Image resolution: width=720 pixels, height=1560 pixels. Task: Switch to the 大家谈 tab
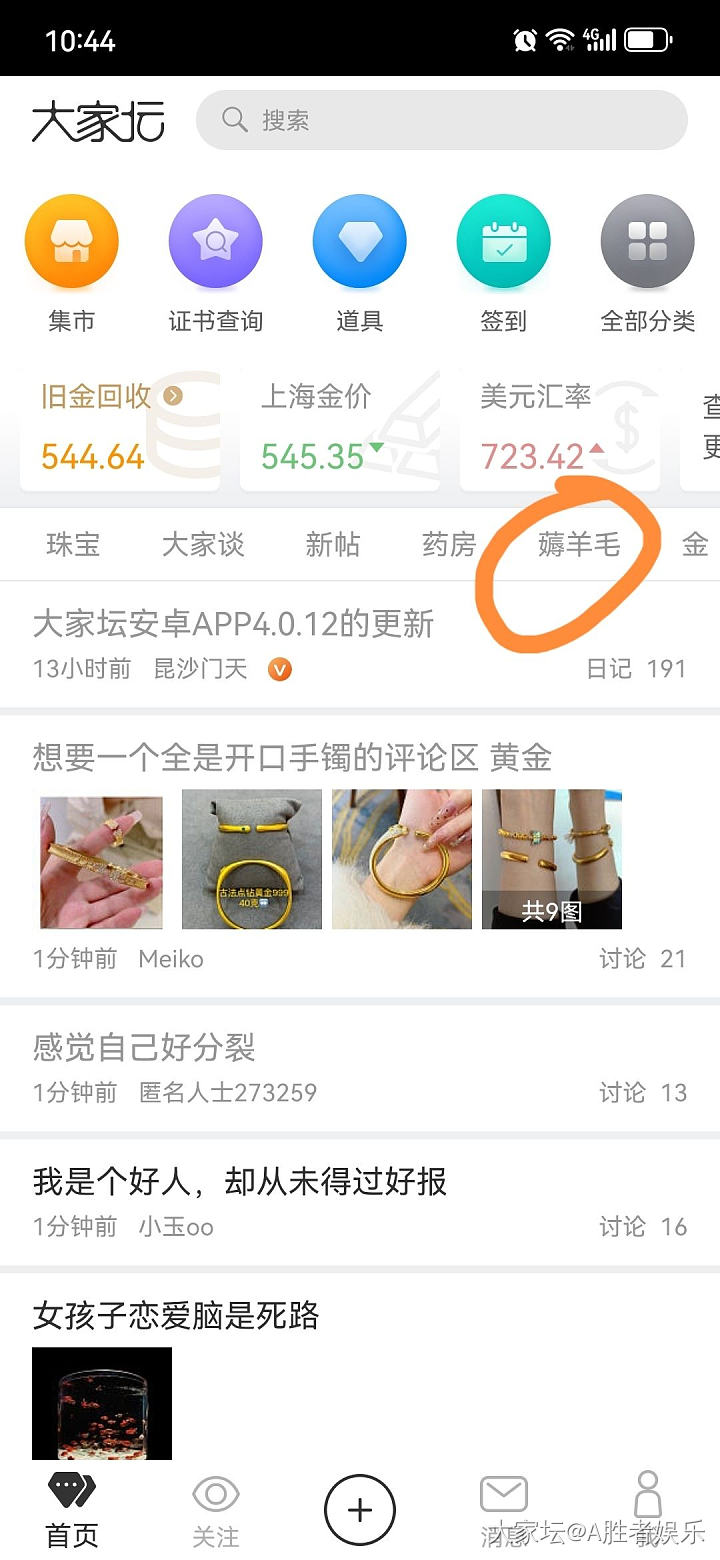(x=203, y=545)
